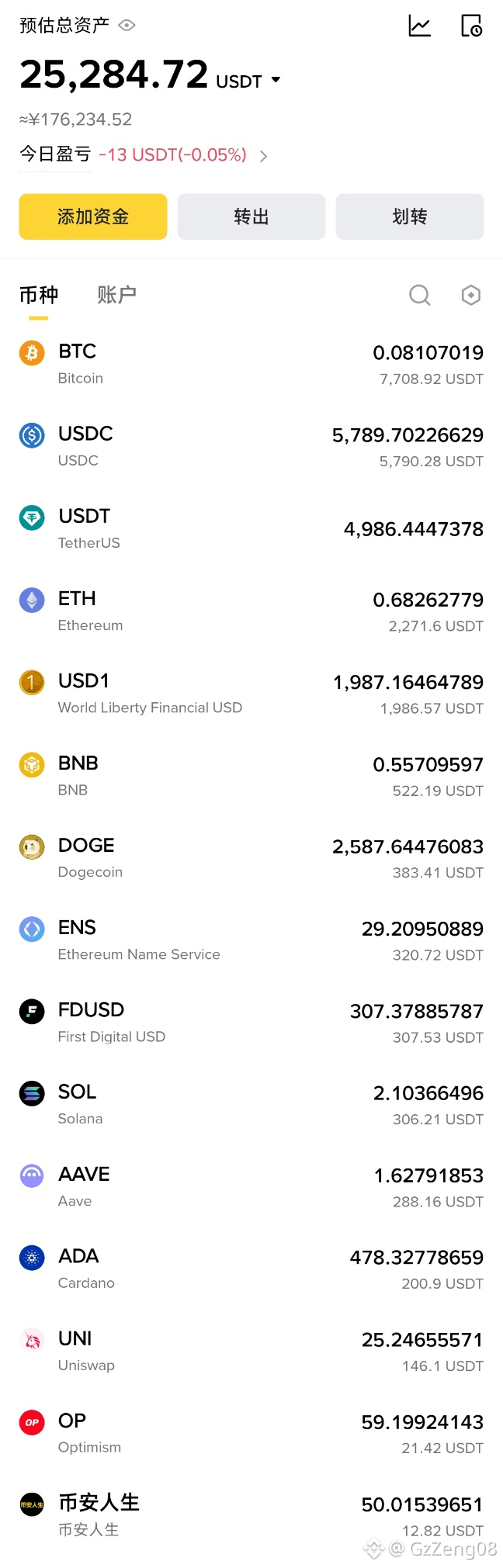This screenshot has width=503, height=1568.
Task: Select the 币种 tab
Action: click(39, 295)
